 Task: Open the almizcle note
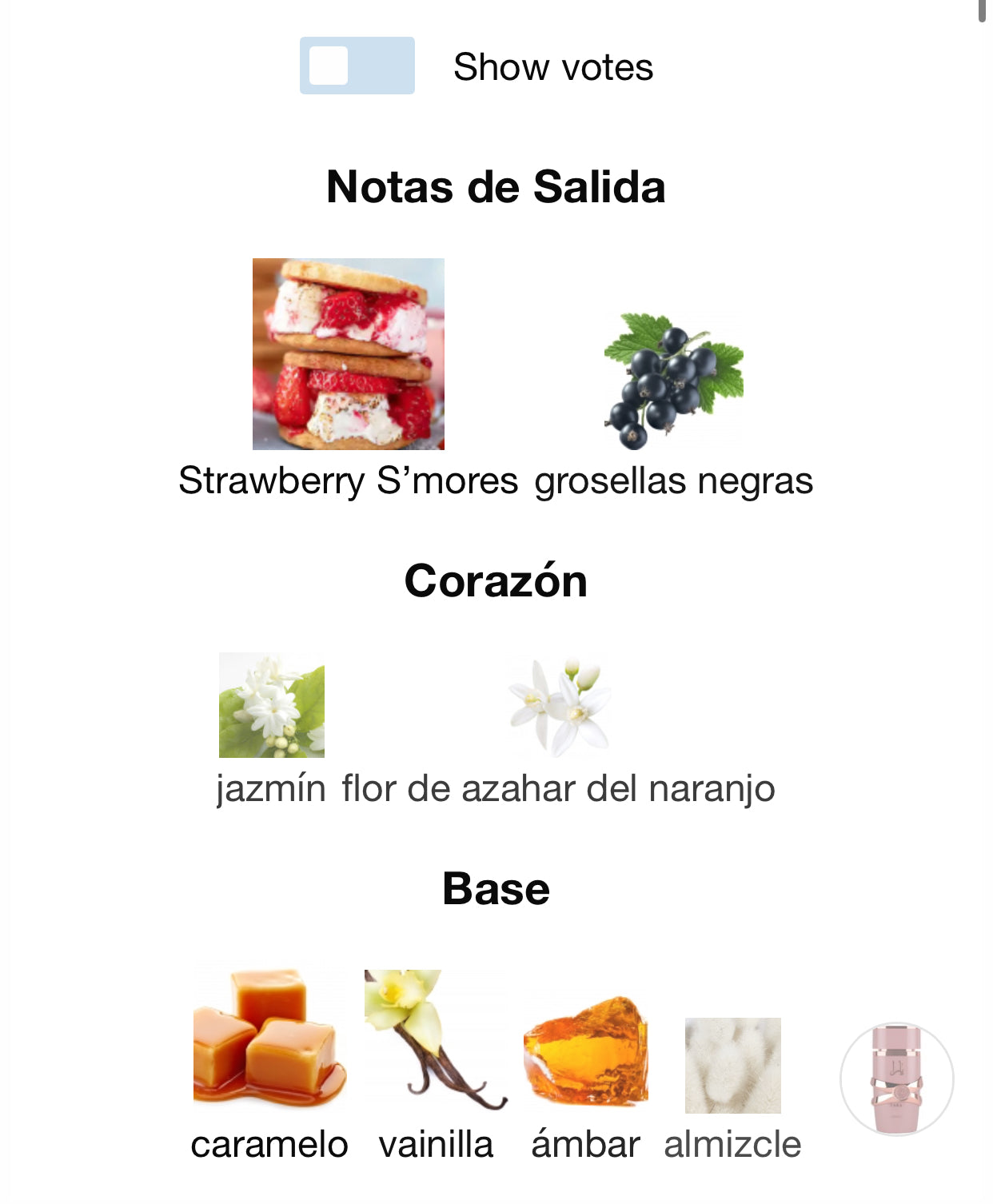click(x=732, y=1066)
